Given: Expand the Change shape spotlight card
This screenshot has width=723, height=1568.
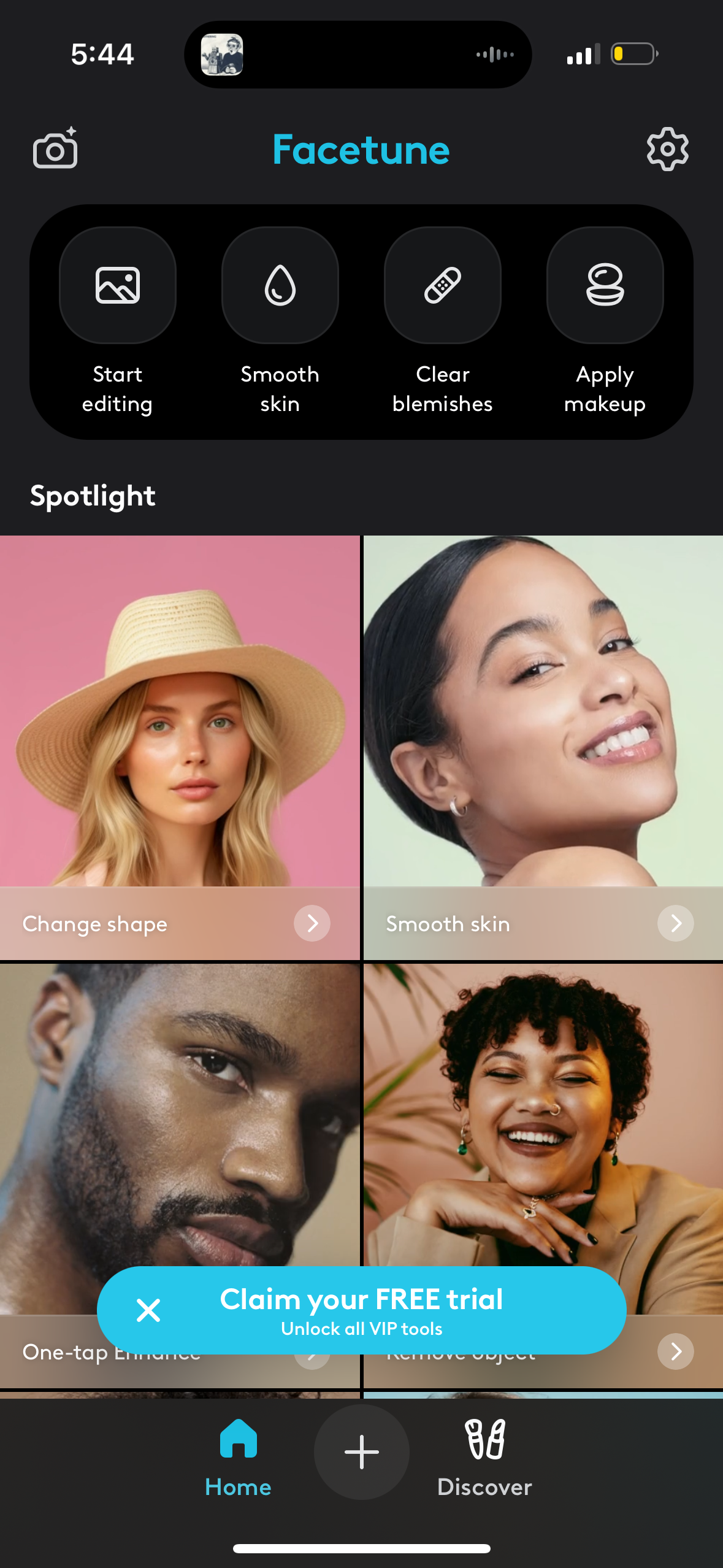Looking at the screenshot, I should 312,923.
